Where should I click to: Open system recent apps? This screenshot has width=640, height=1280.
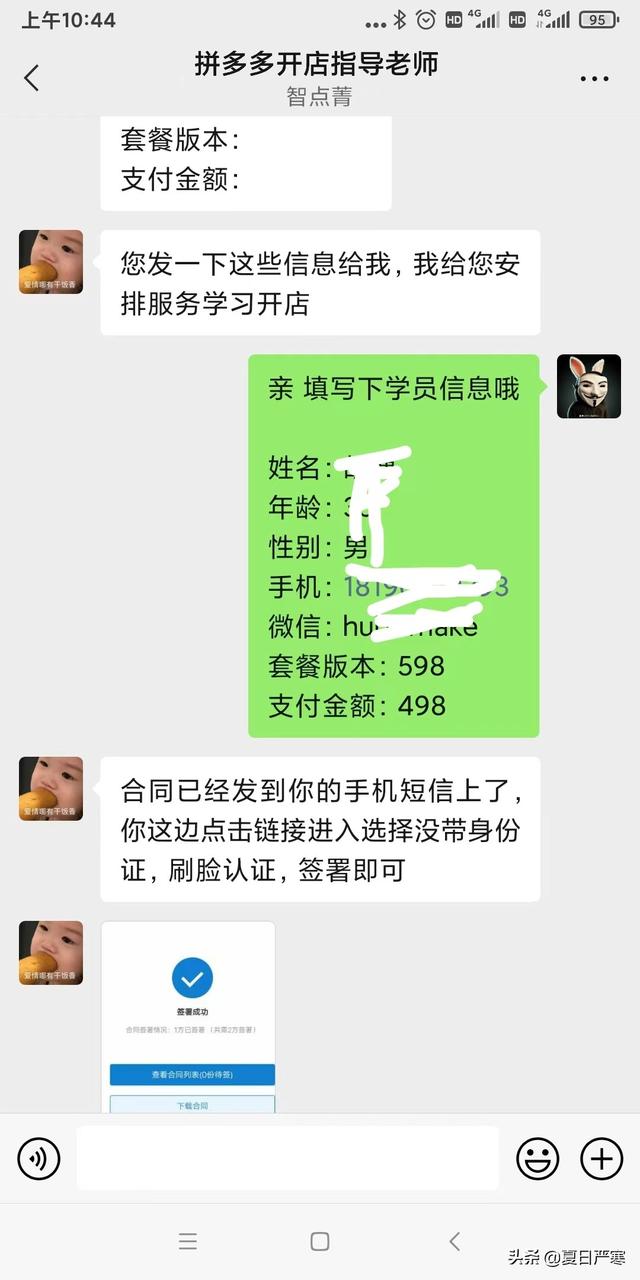tap(188, 1241)
